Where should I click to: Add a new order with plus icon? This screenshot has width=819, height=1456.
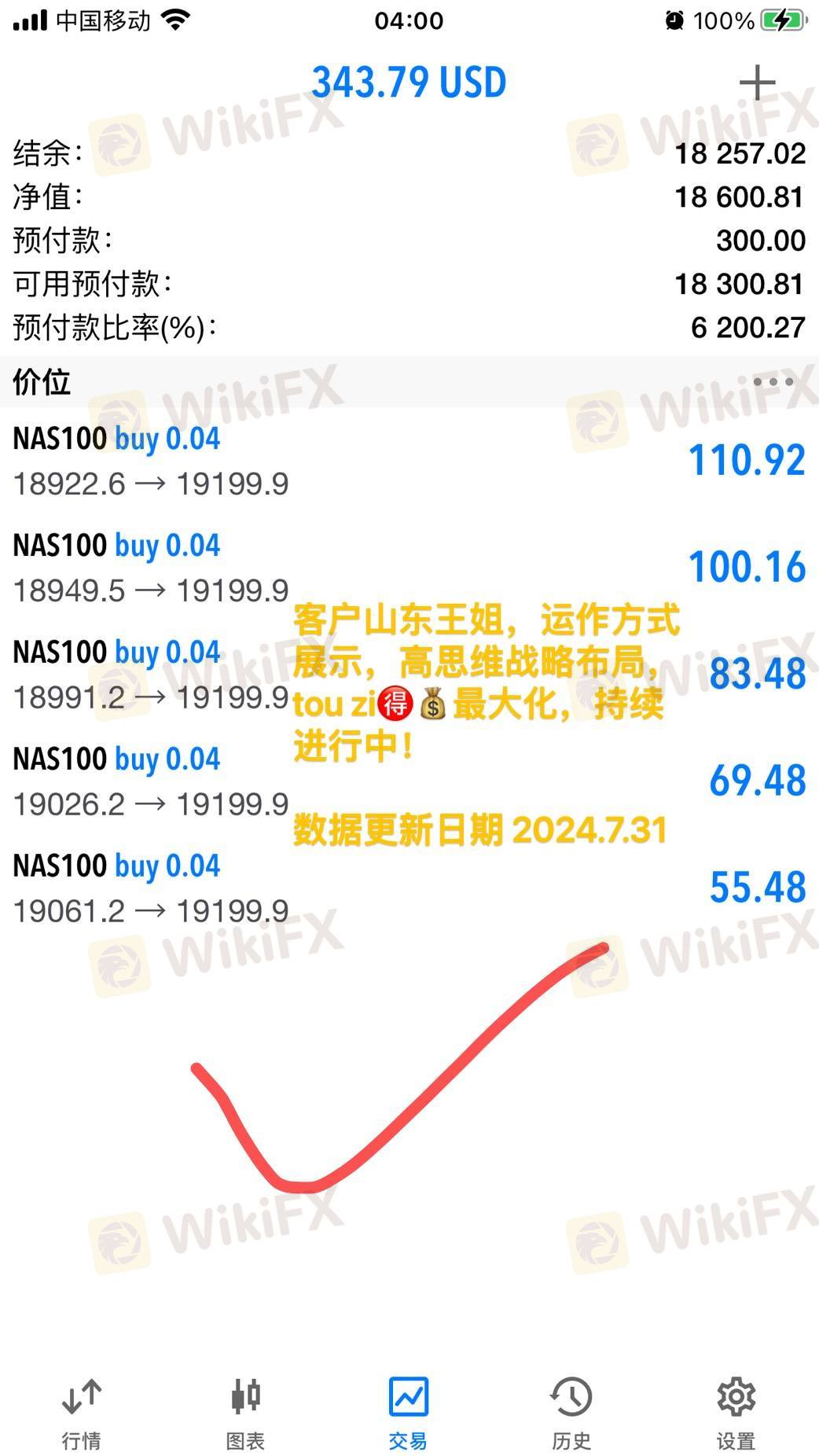(x=757, y=83)
